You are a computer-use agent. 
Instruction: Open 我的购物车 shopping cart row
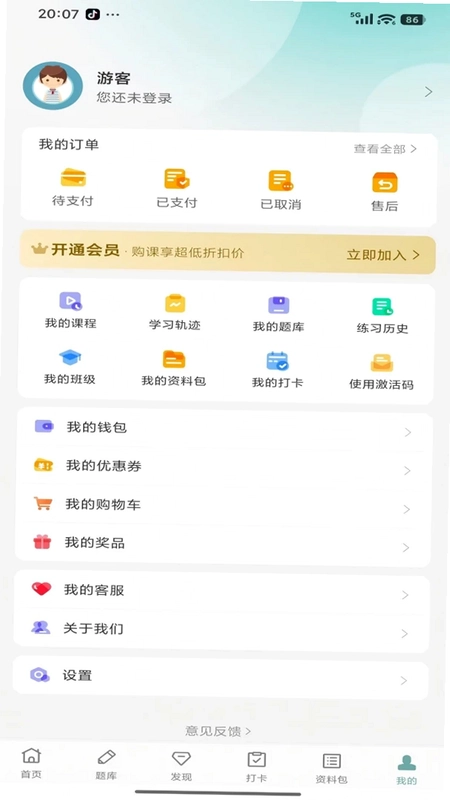tap(223, 506)
